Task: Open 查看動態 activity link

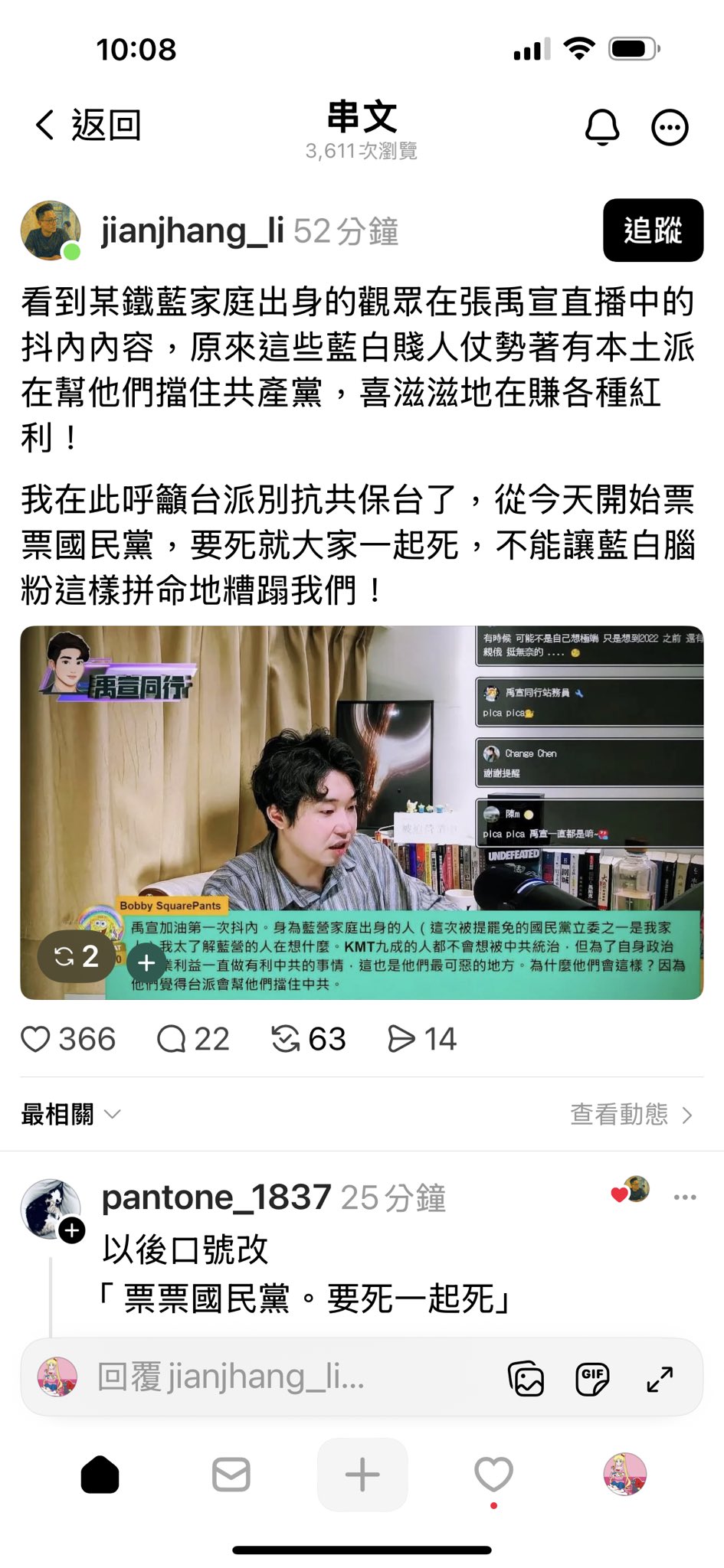Action: coord(632,1115)
